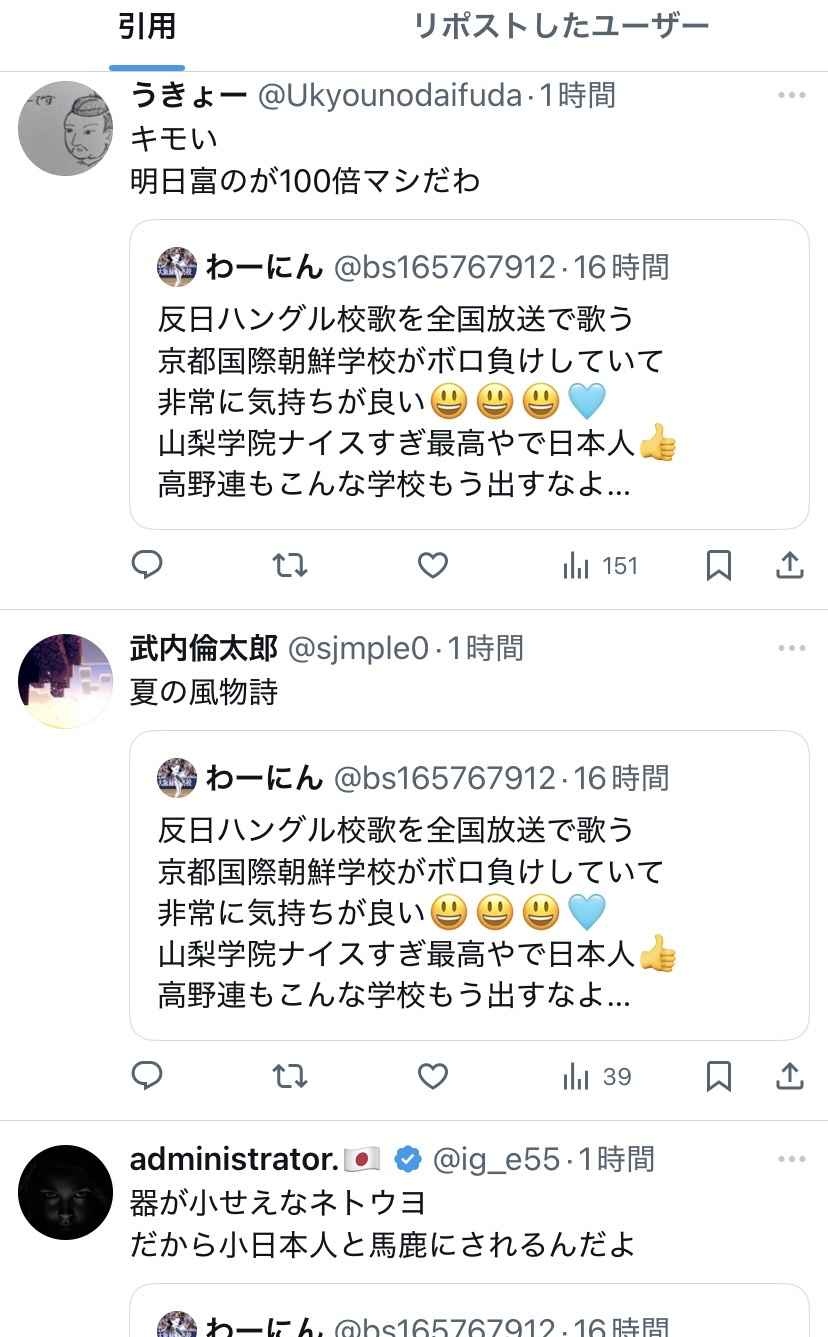Open the overflow menu on administrator.'s post
Viewport: 828px width, 1337px height.
tap(791, 1159)
